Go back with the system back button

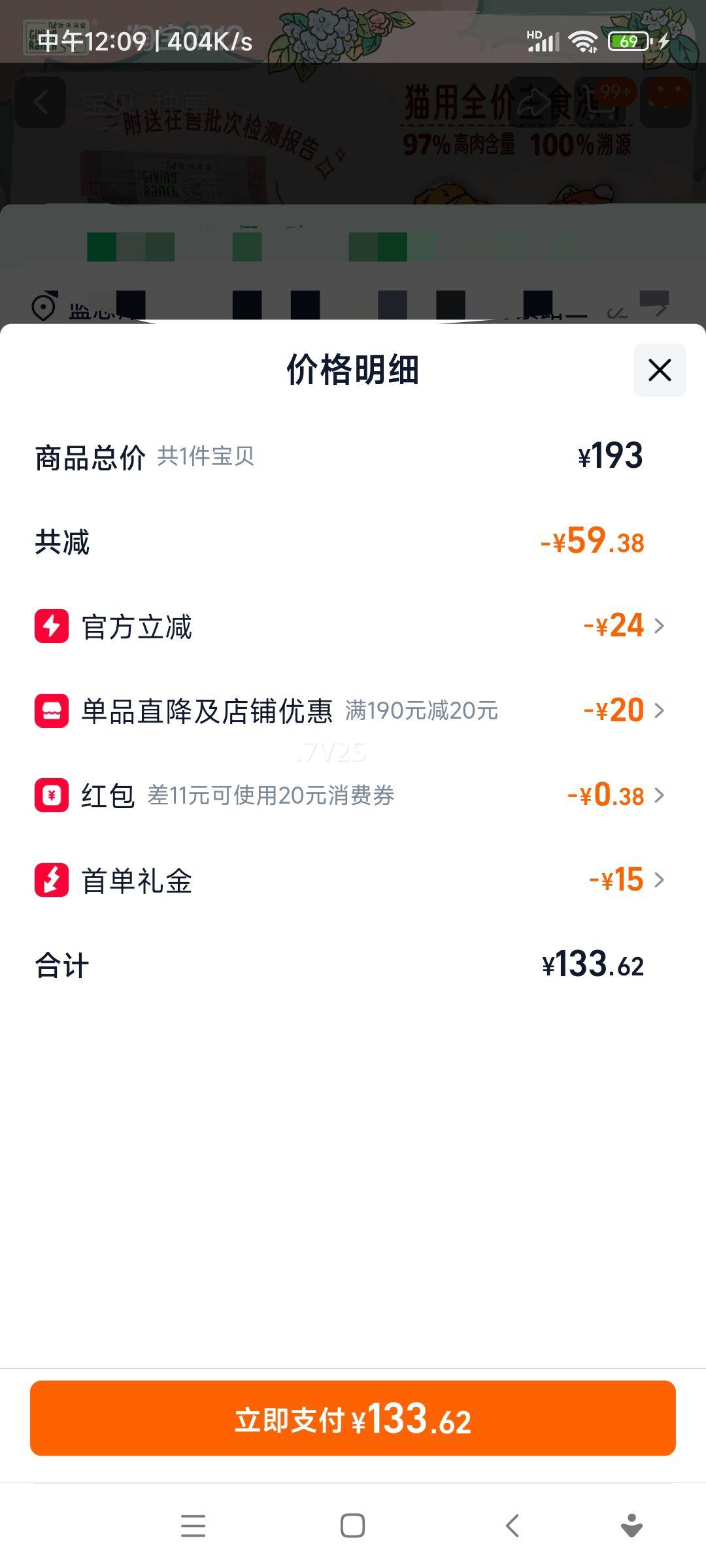(513, 1526)
